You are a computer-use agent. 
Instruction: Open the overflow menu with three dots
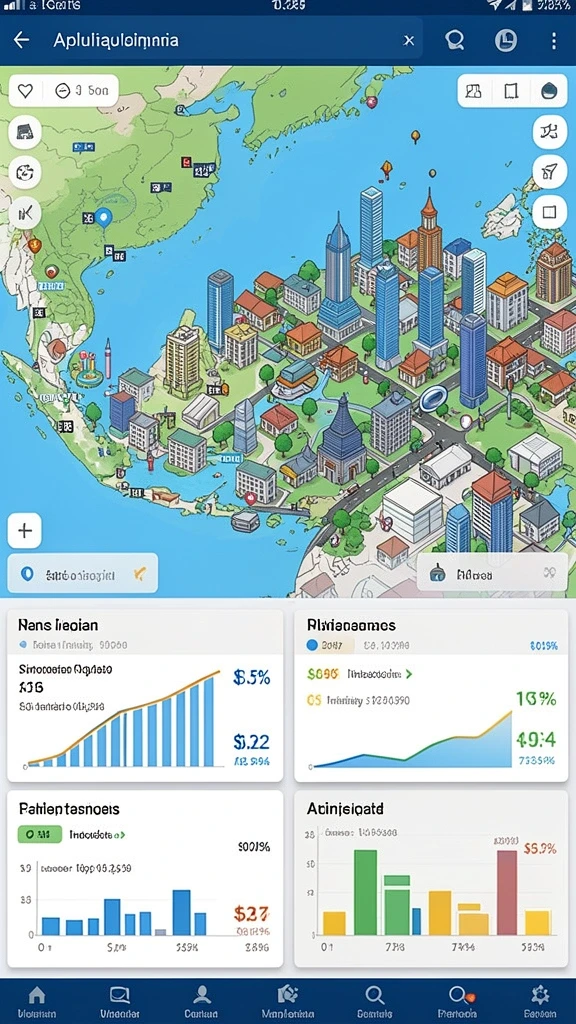point(554,40)
